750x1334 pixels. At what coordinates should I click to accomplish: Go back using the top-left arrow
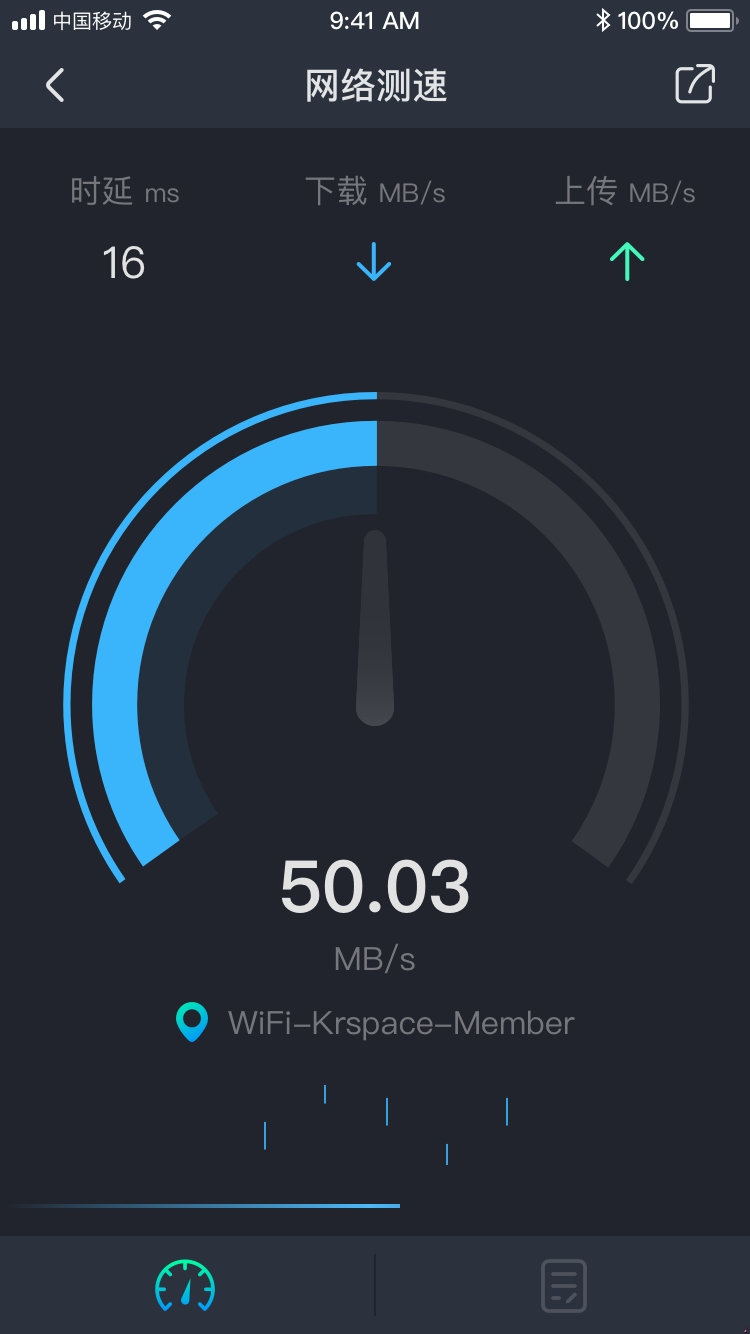tap(55, 86)
